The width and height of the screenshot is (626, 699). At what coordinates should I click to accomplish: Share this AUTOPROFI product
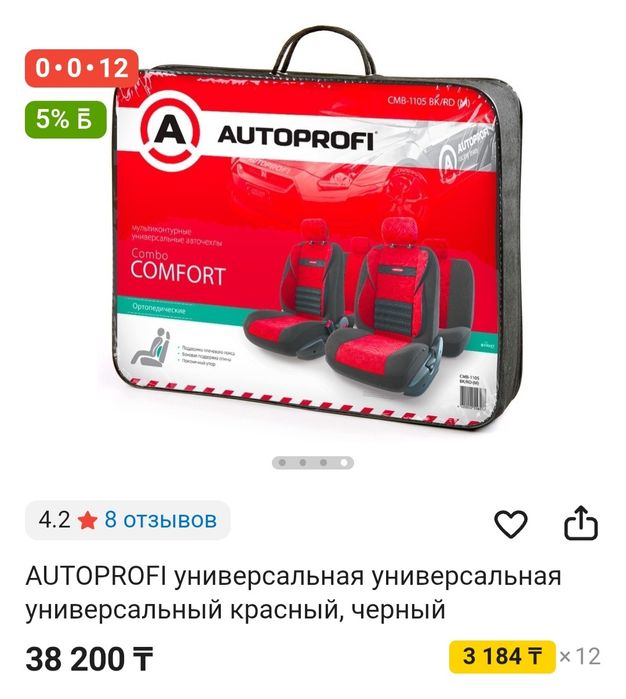click(x=581, y=522)
